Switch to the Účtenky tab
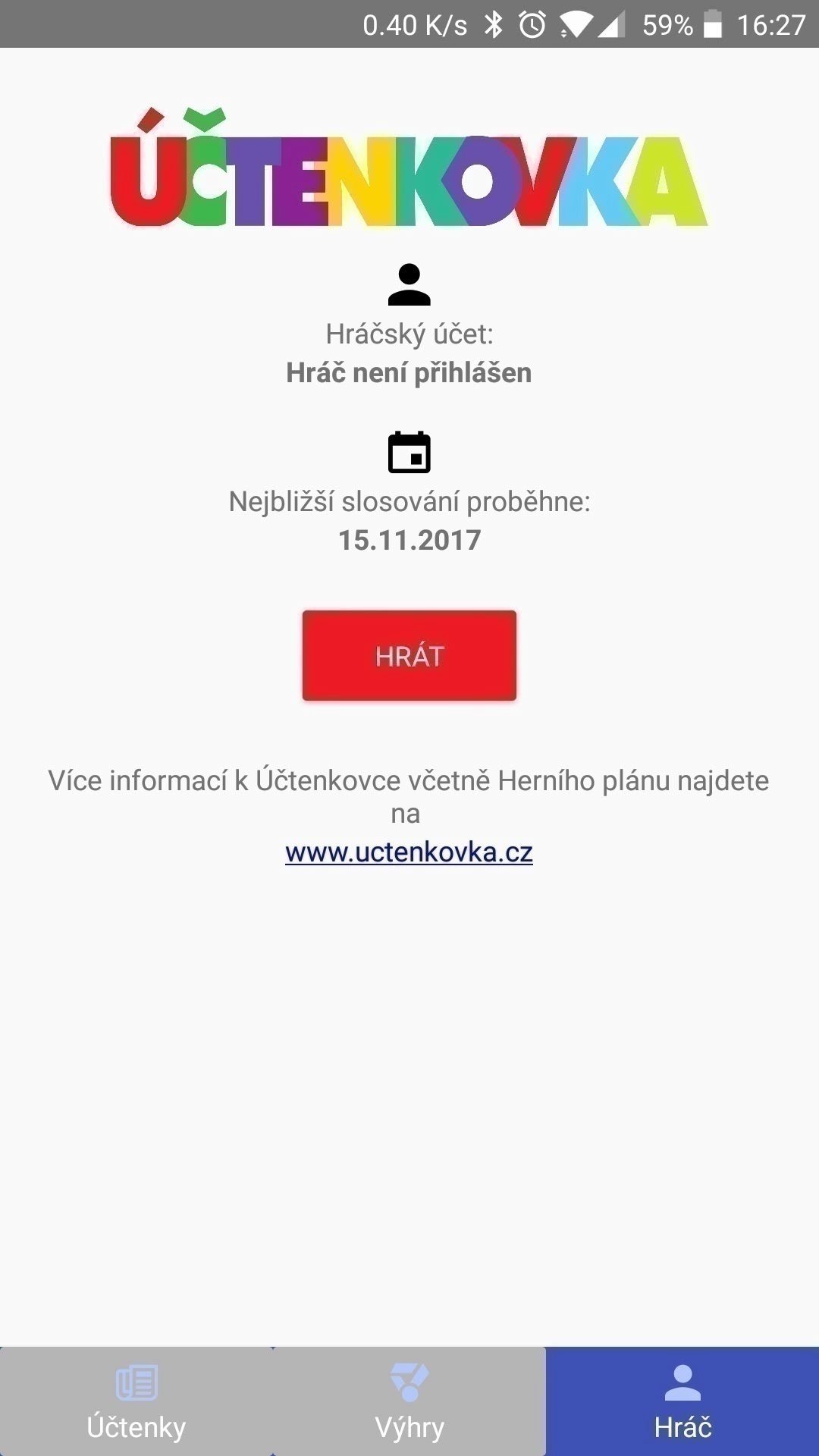Screen dimensions: 819x1456 [136, 1401]
